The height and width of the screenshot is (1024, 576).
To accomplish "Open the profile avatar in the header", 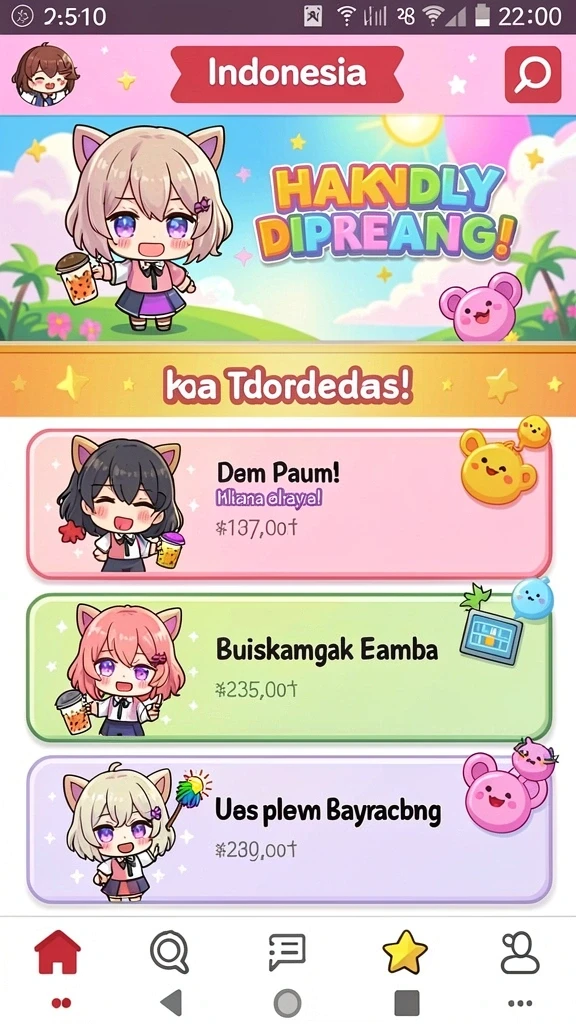I will [44, 74].
